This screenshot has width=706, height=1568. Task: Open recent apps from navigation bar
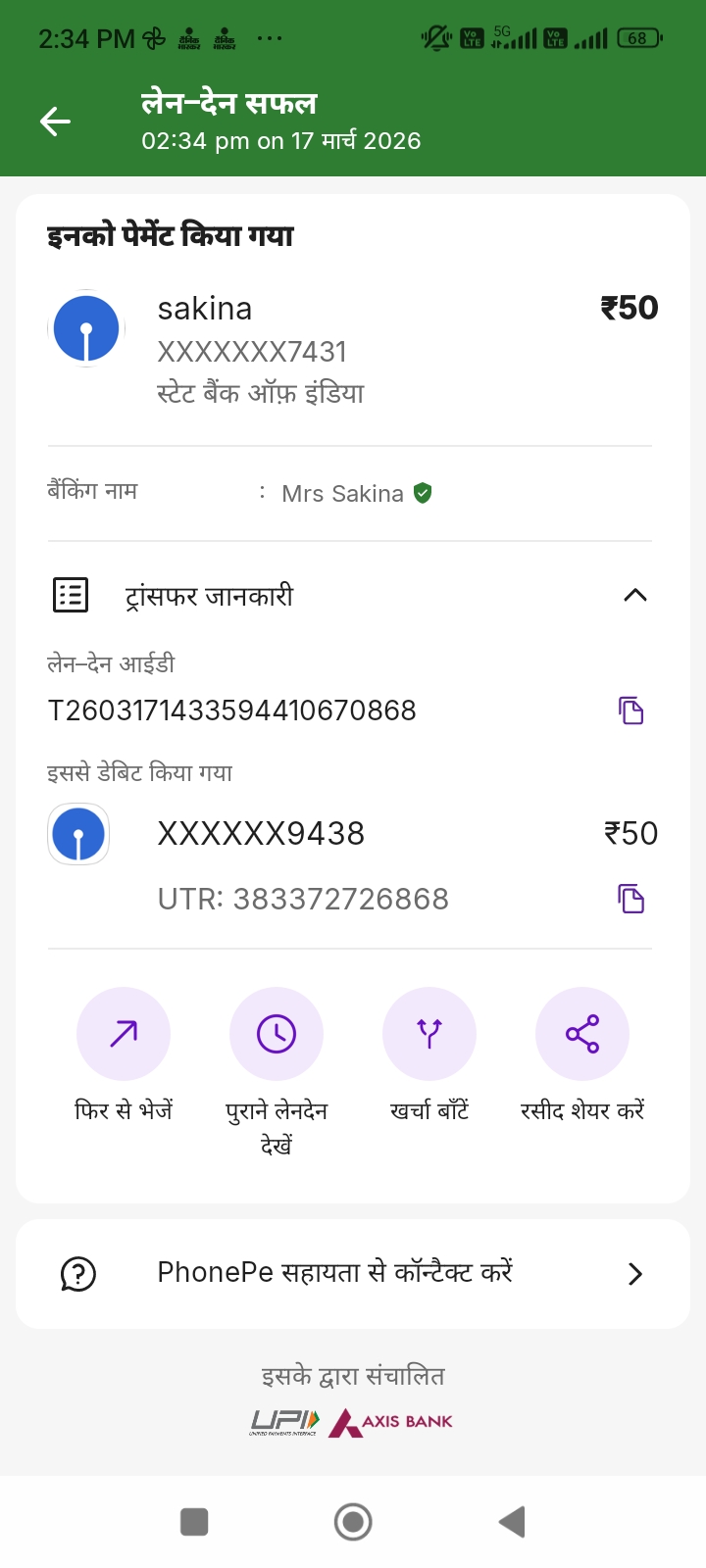coord(194,1522)
